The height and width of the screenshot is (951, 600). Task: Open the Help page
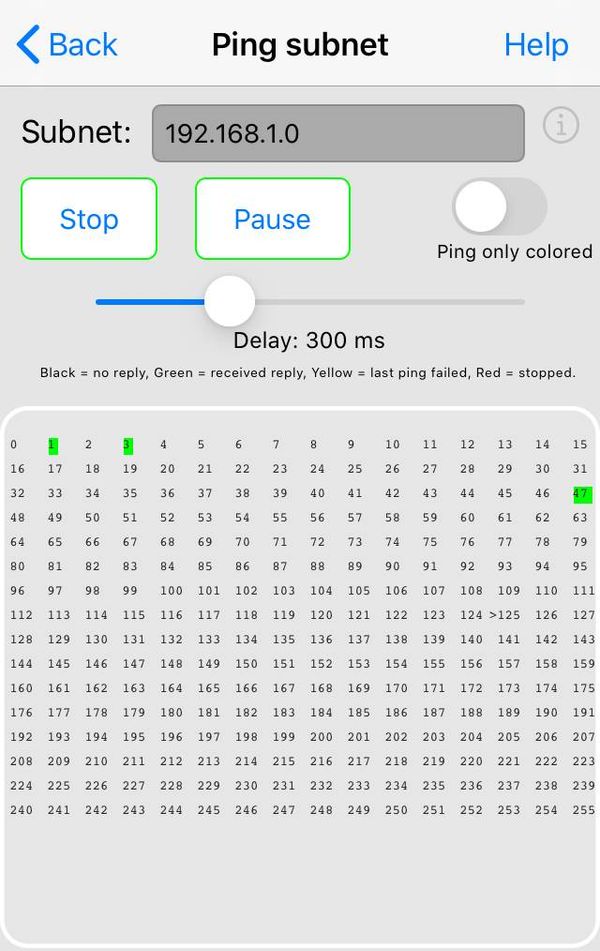tap(536, 44)
